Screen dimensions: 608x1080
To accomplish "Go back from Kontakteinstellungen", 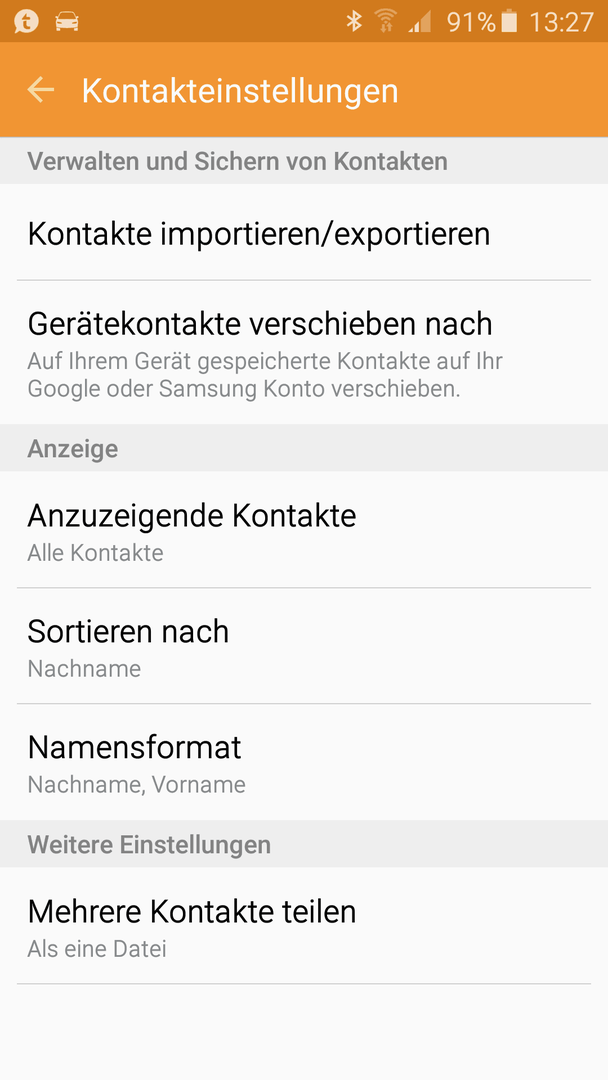I will pyautogui.click(x=41, y=90).
